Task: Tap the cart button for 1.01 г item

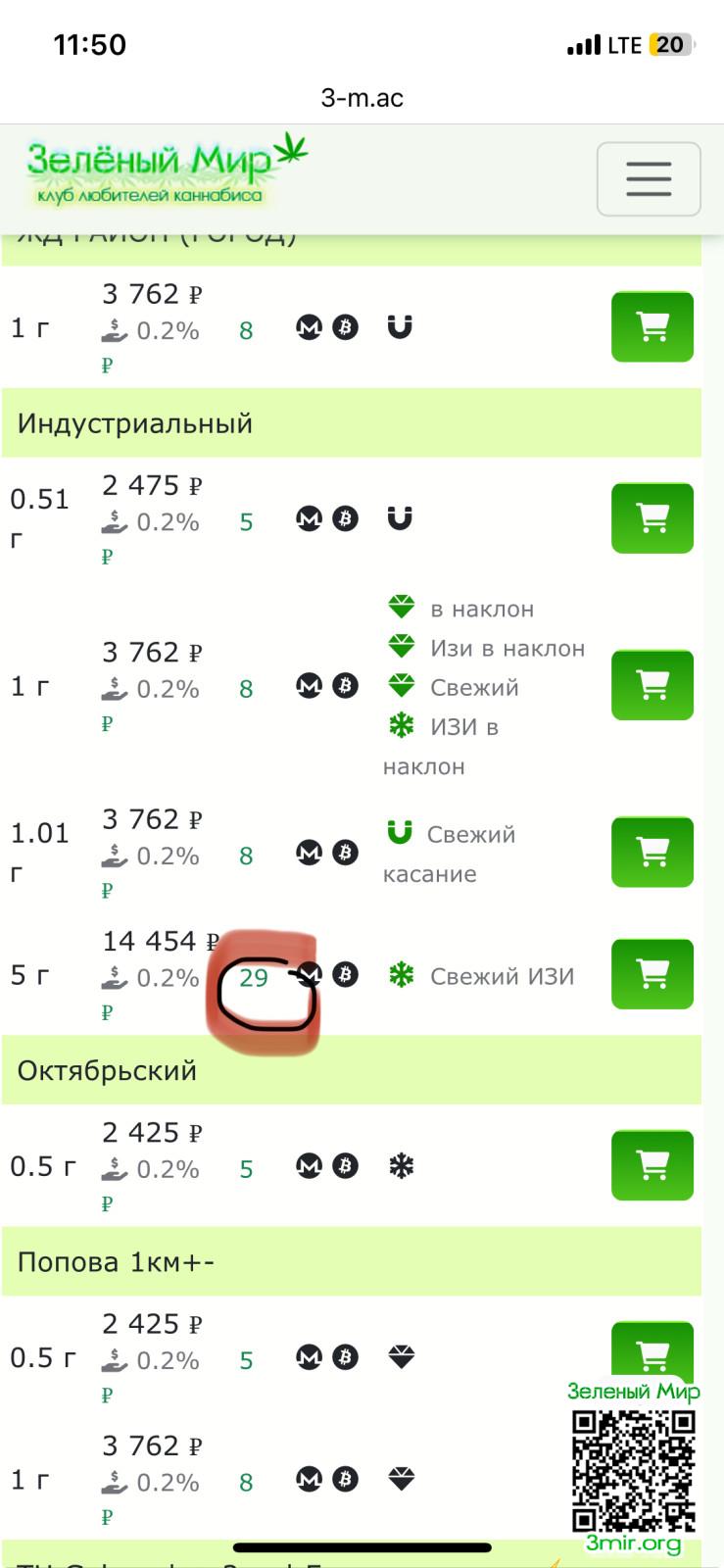Action: click(x=652, y=852)
